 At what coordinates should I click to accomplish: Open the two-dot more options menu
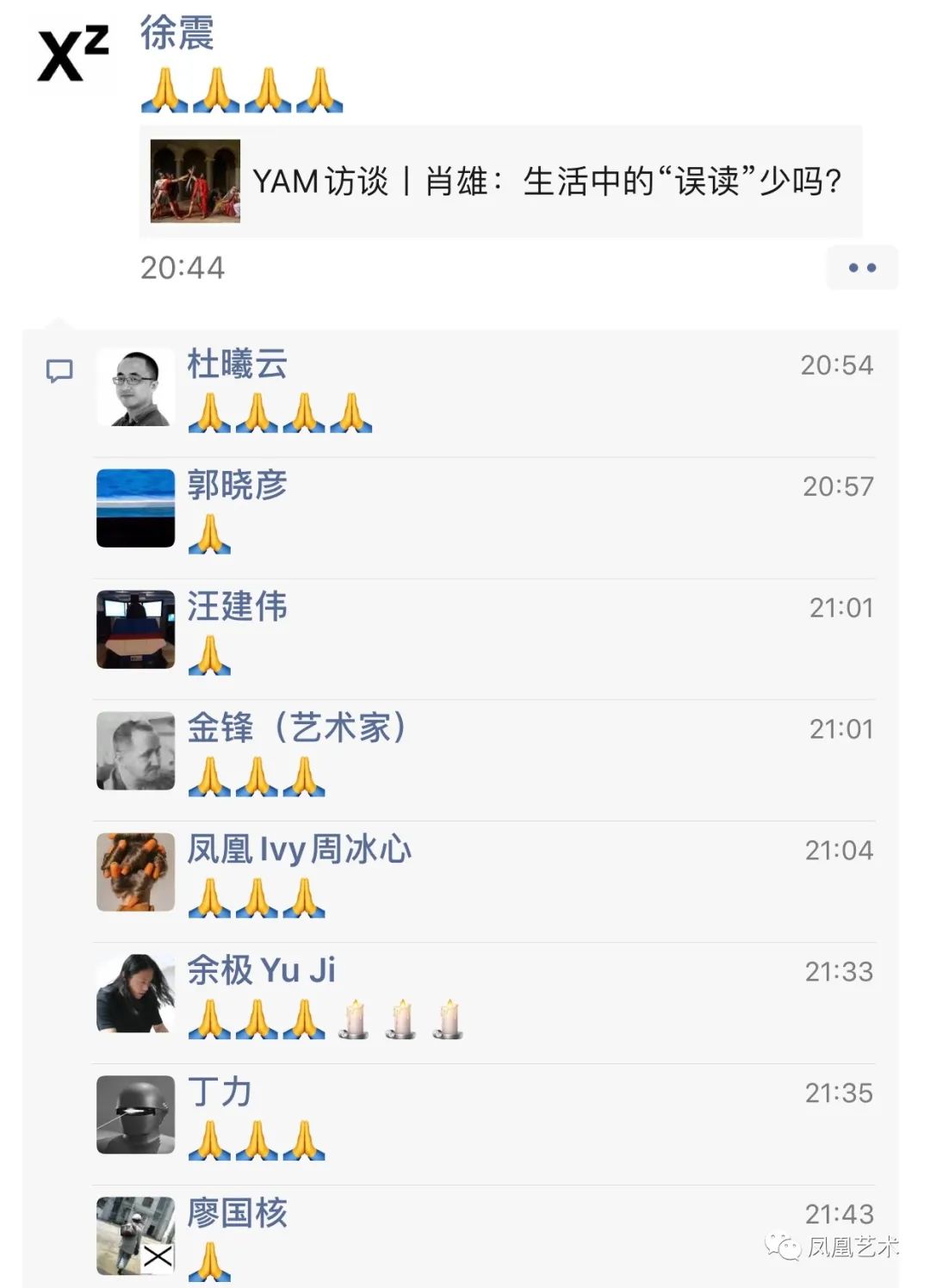click(x=861, y=268)
